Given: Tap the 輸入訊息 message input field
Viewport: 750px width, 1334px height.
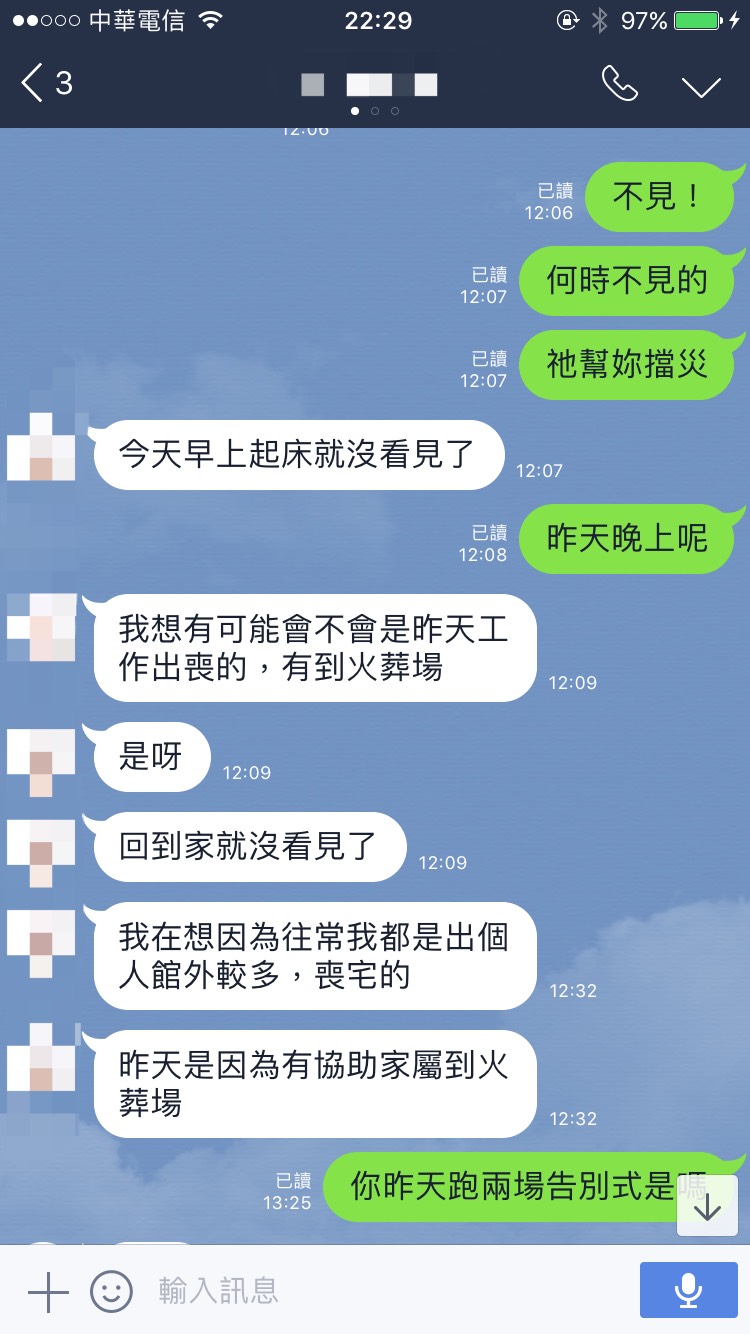Looking at the screenshot, I should [380, 1292].
